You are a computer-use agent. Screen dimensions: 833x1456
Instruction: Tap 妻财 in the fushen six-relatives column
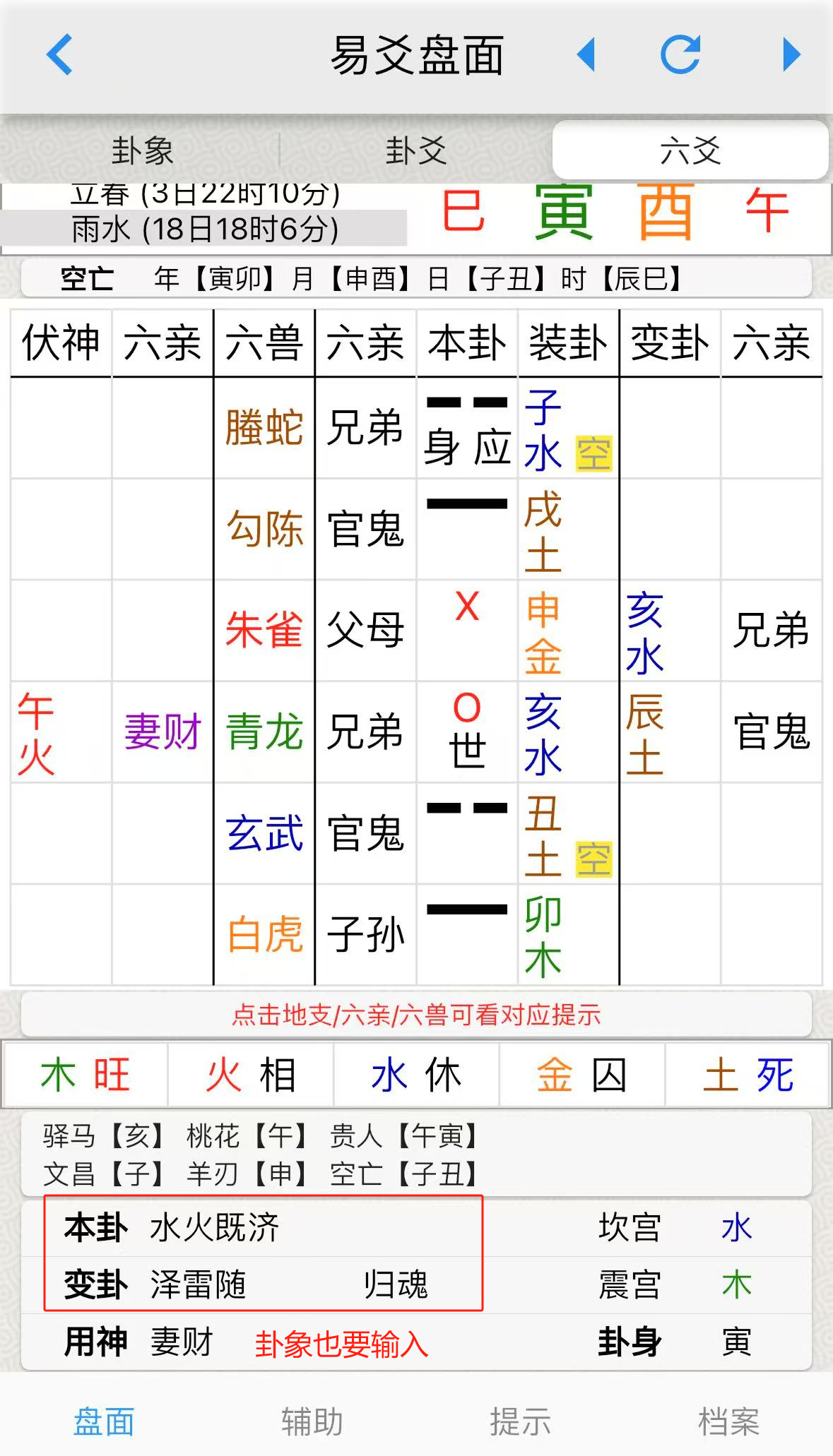[x=163, y=732]
